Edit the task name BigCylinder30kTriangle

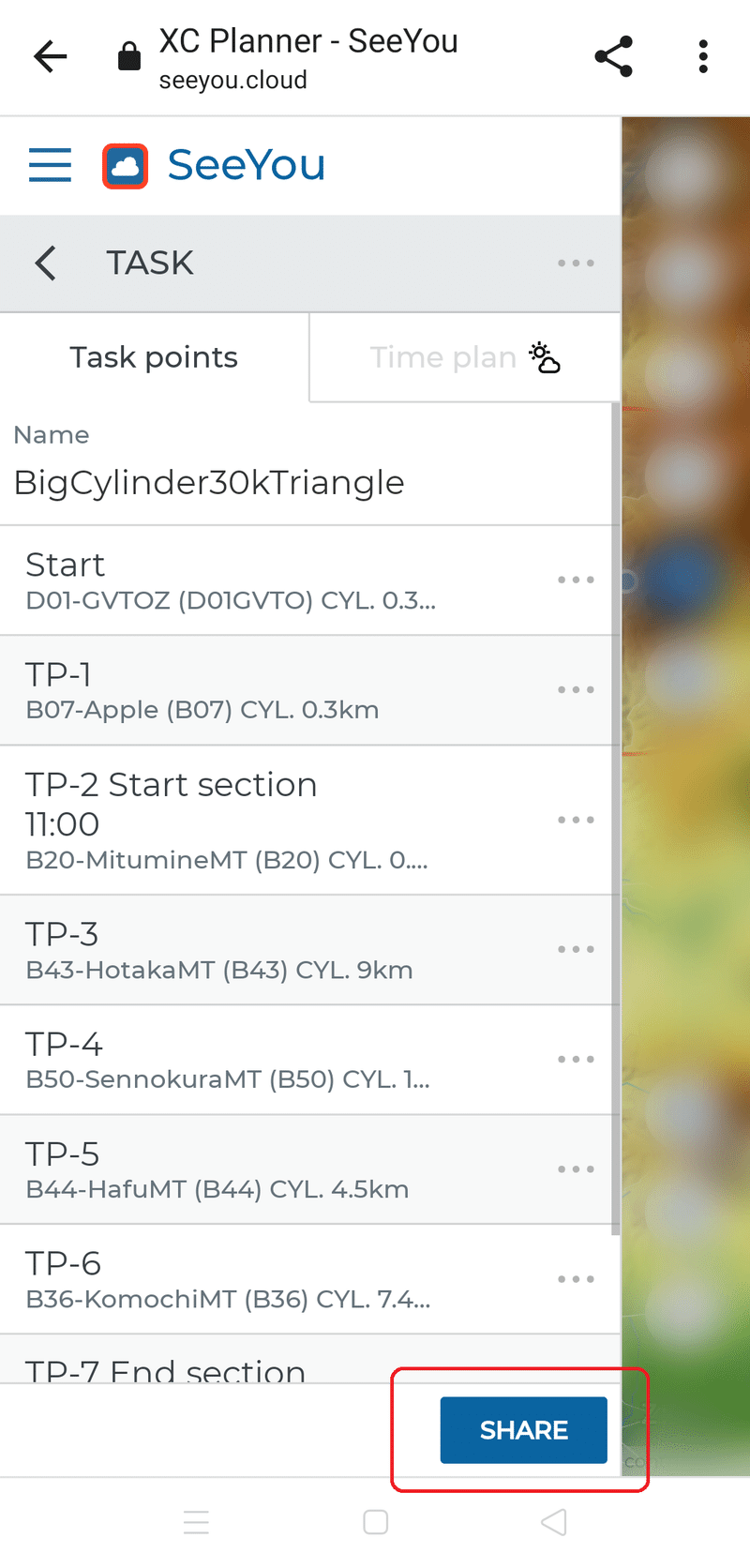pyautogui.click(x=209, y=483)
